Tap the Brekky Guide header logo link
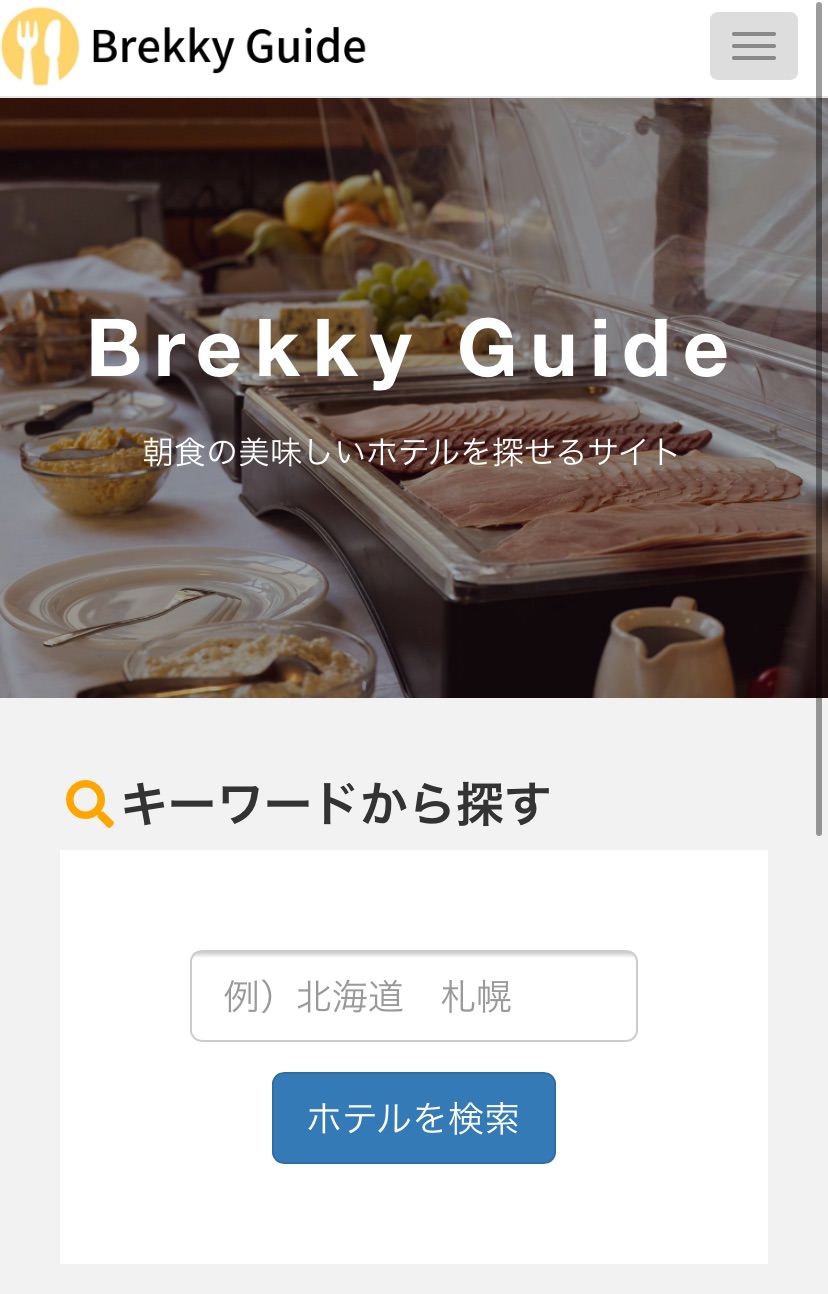The image size is (828, 1294). point(185,46)
